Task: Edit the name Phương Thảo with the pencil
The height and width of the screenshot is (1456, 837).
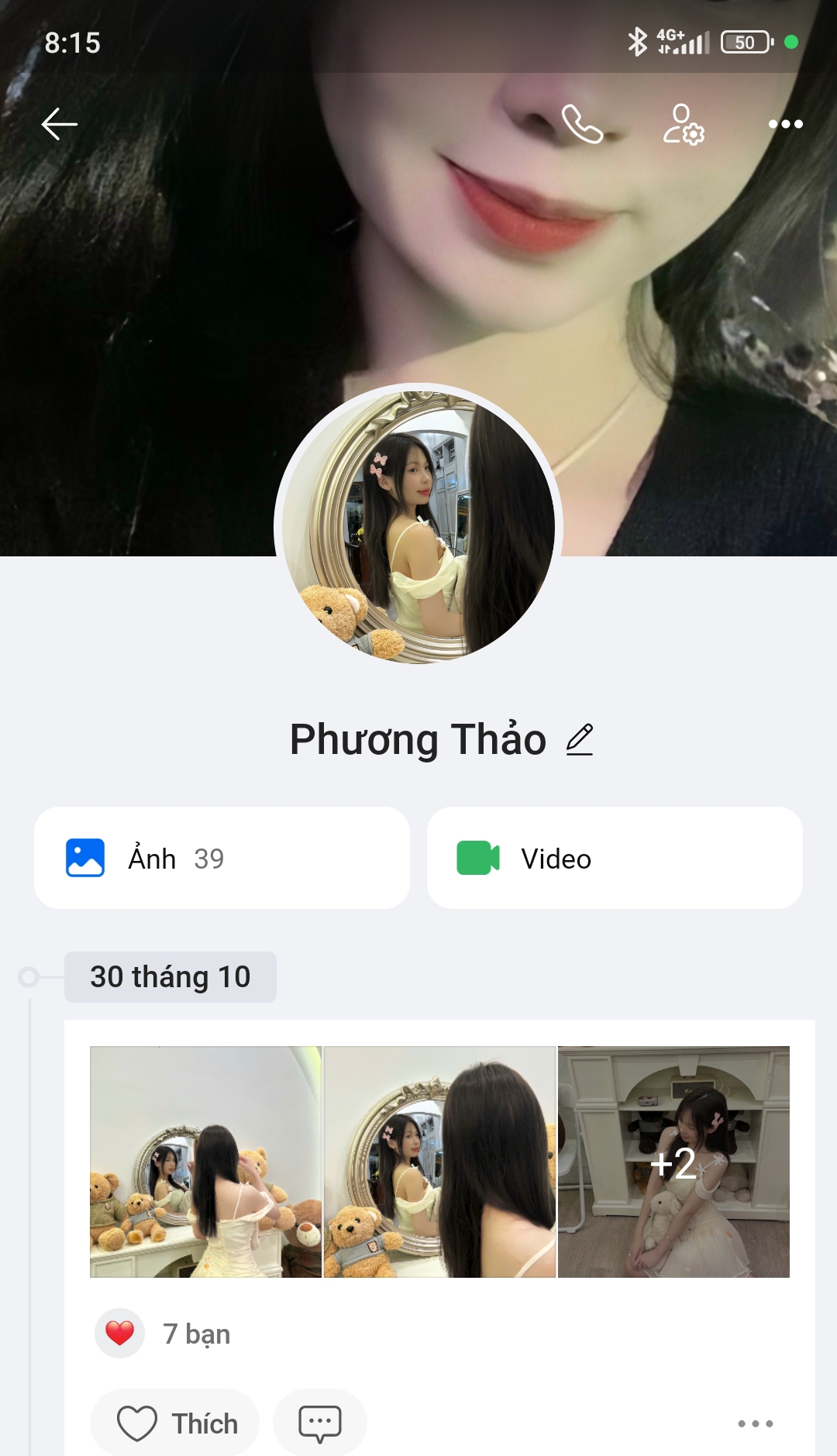Action: 580,739
